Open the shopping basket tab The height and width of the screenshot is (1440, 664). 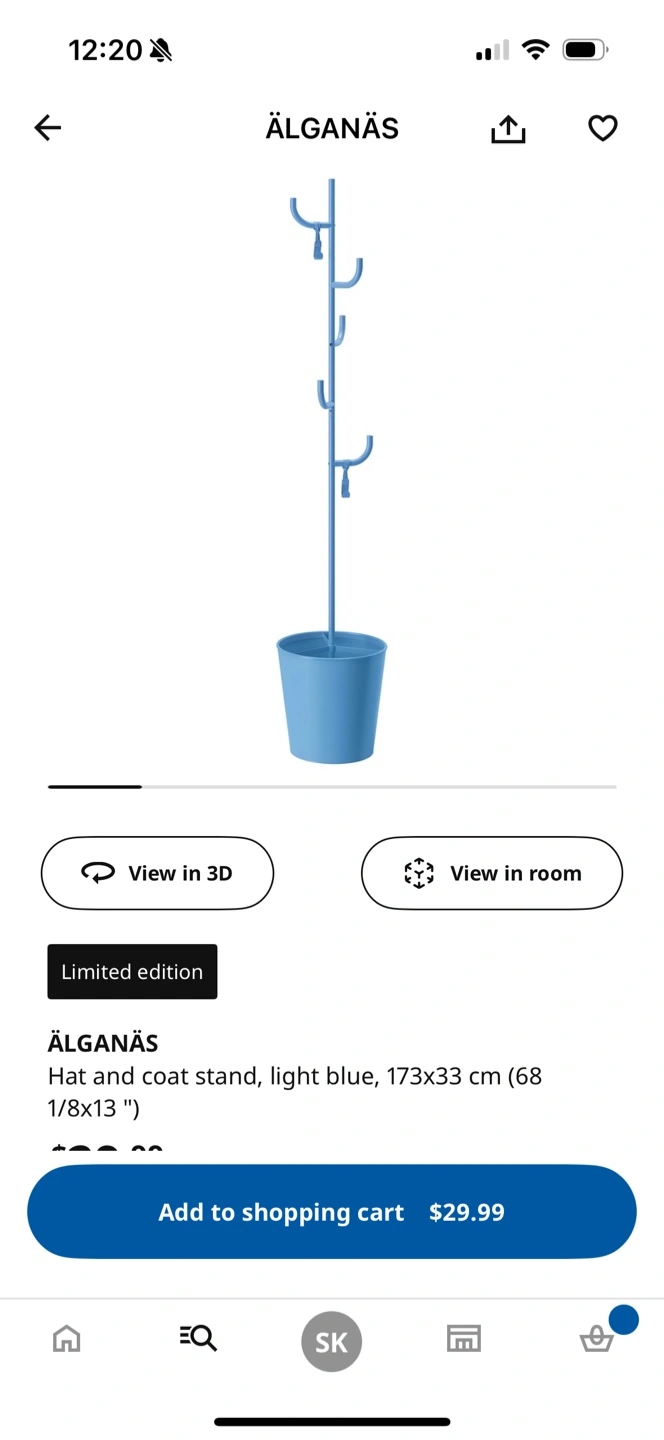click(597, 1338)
